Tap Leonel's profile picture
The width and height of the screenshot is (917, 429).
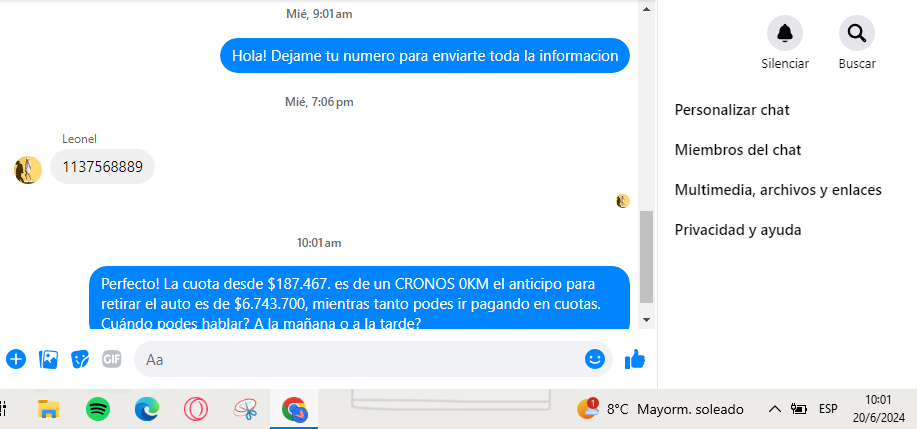pos(27,170)
